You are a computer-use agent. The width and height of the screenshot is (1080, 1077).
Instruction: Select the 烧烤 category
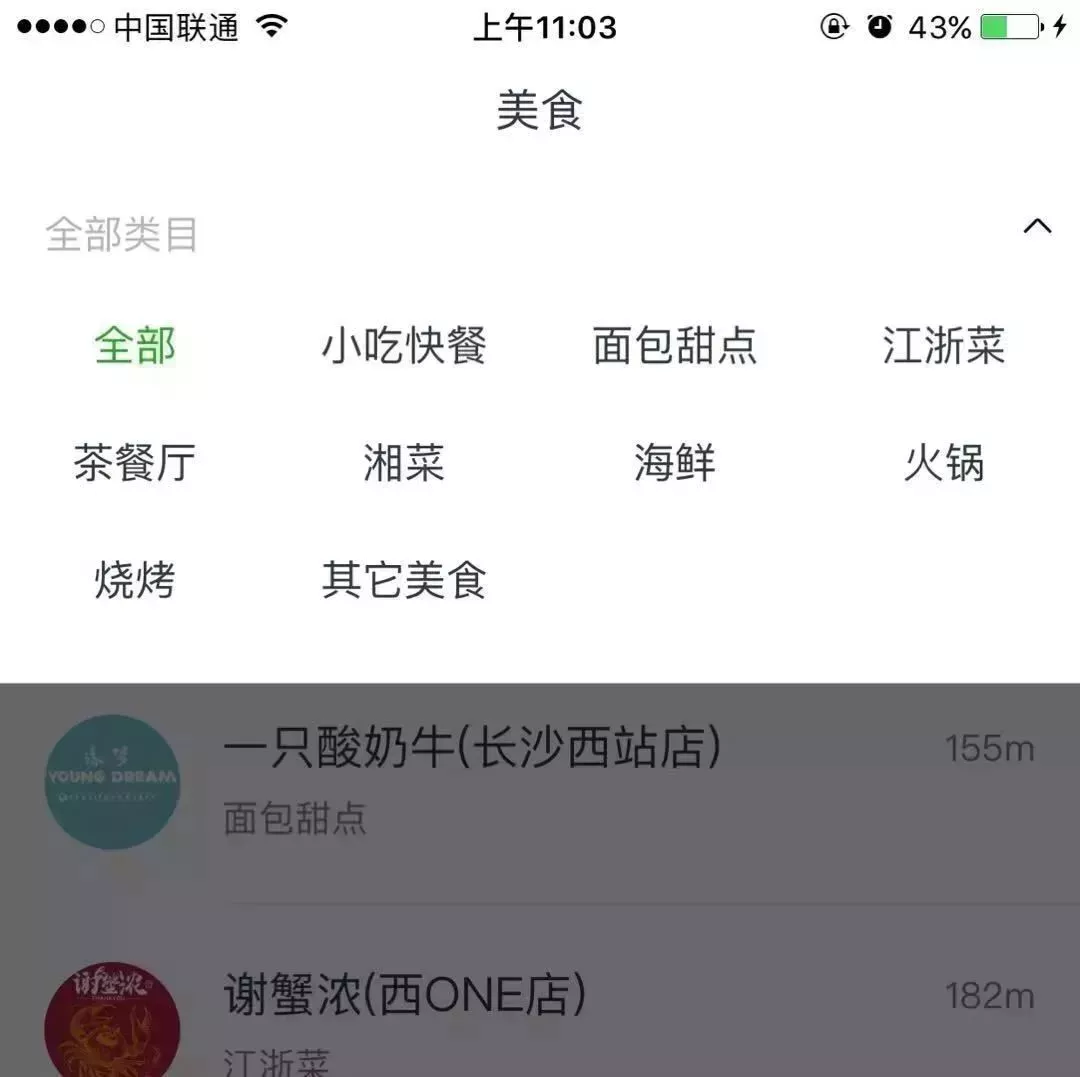pos(135,580)
